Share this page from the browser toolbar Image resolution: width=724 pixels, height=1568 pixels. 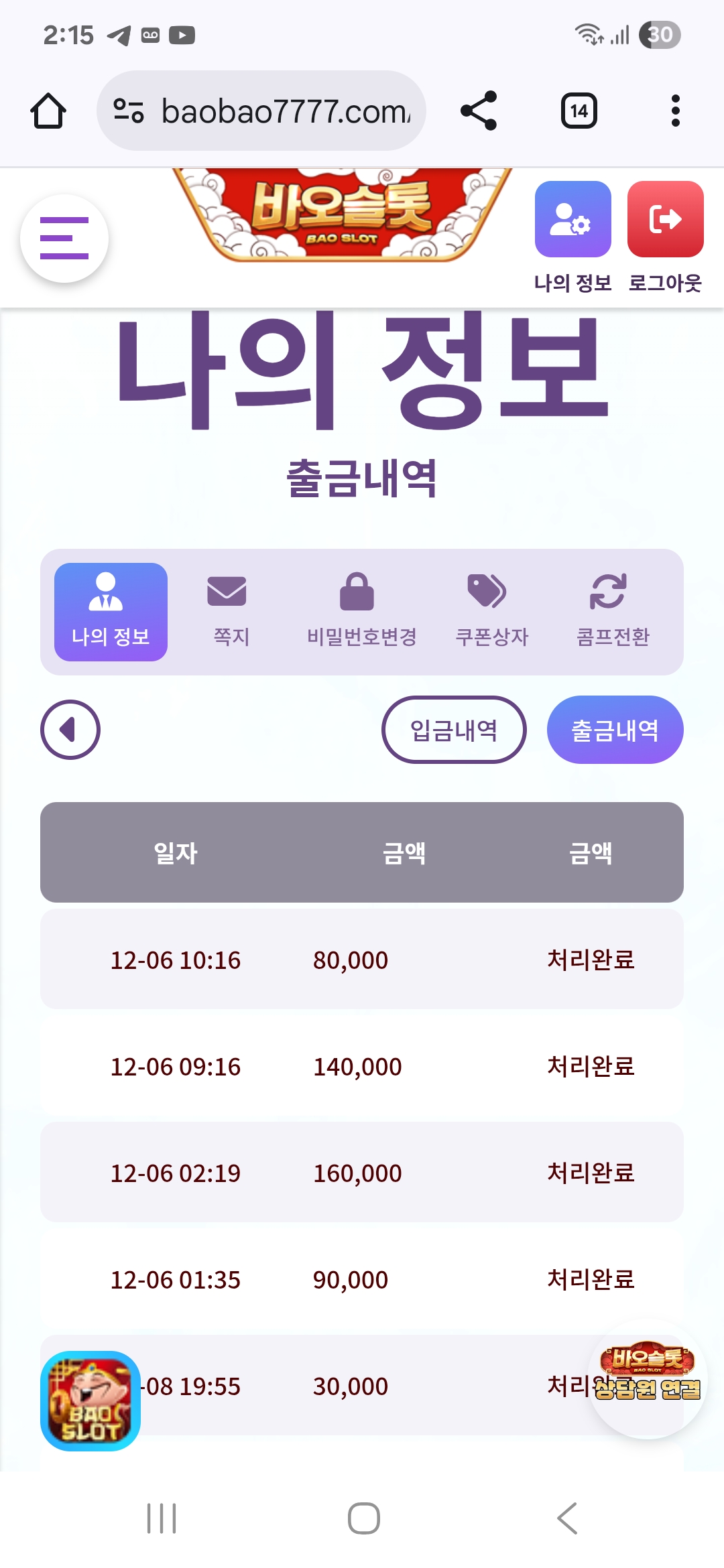point(479,111)
